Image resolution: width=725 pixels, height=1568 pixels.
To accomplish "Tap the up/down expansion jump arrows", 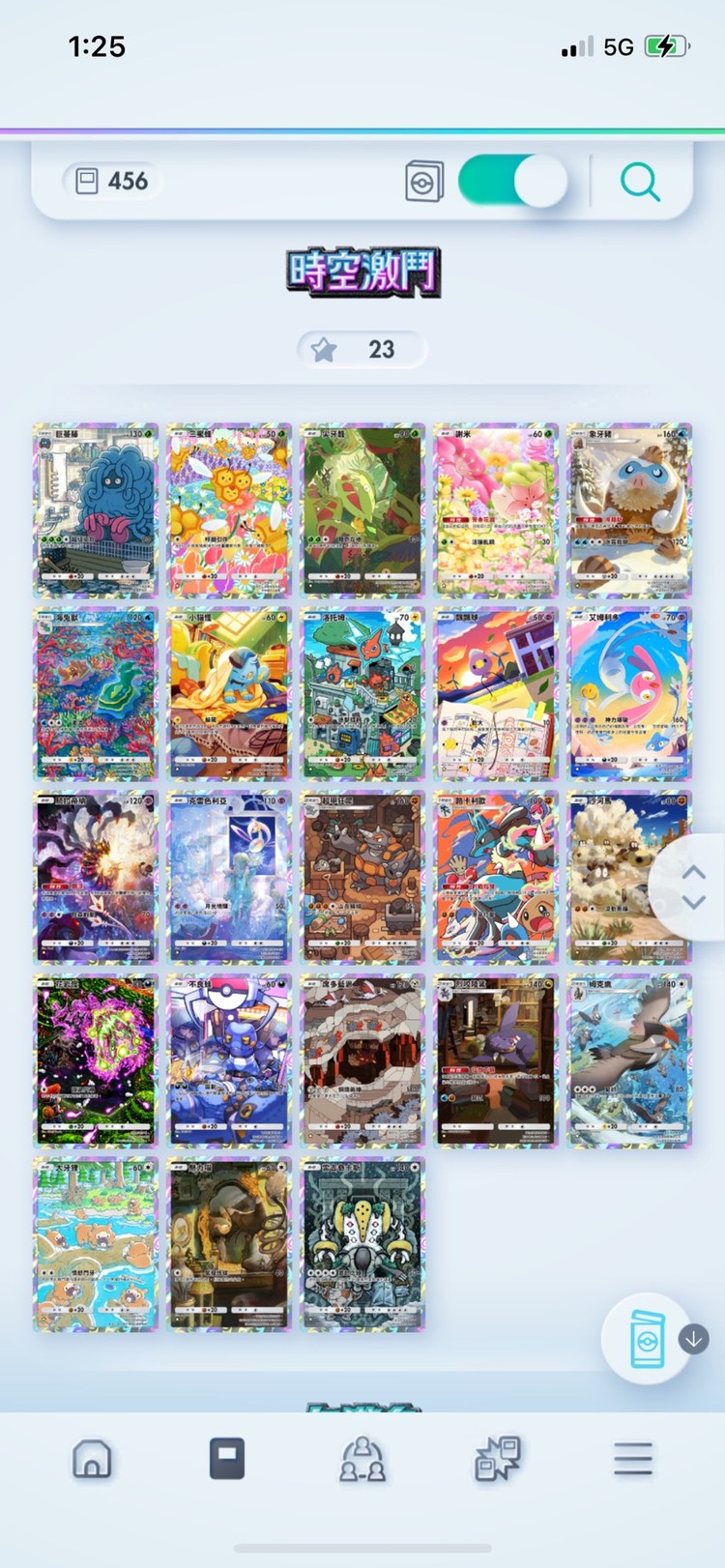I will (693, 886).
